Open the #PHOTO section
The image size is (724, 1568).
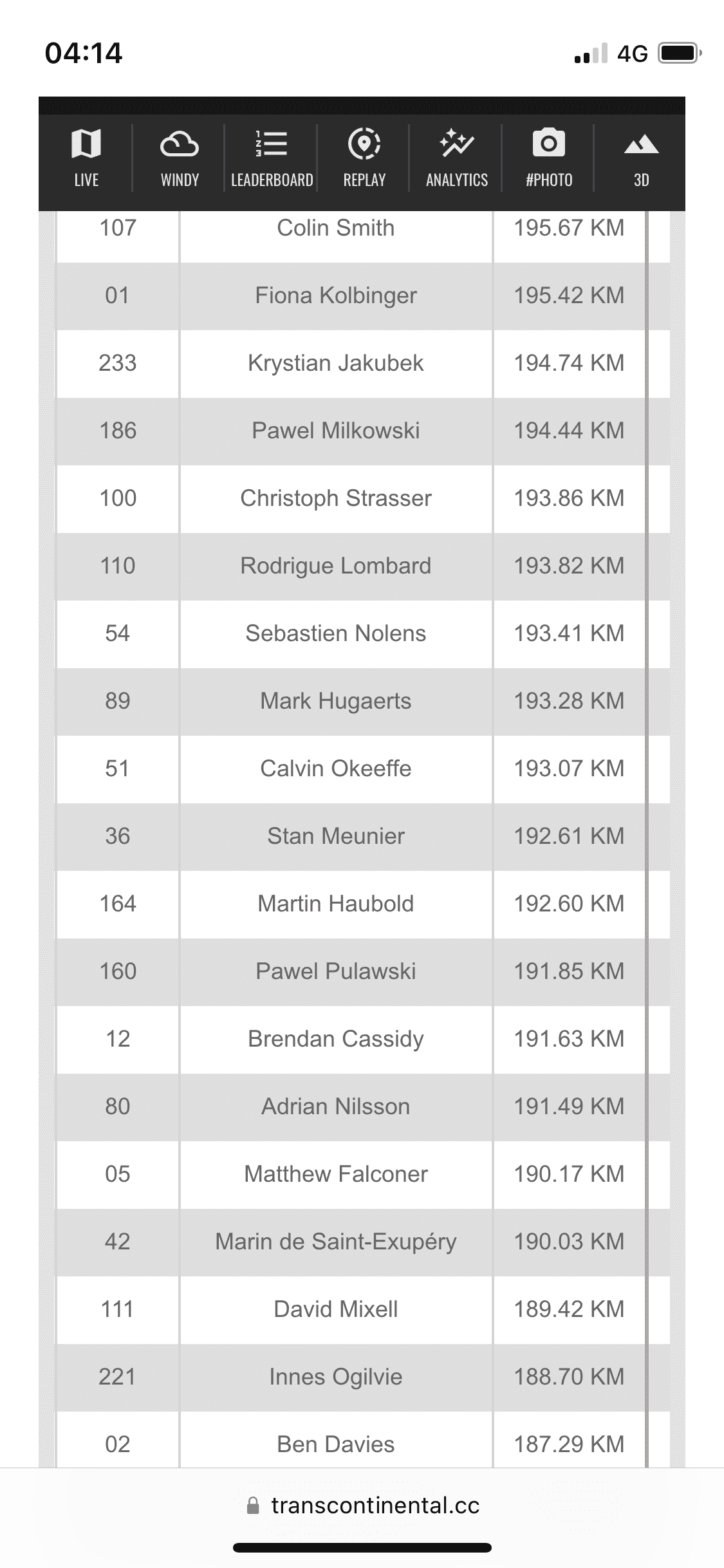click(549, 158)
